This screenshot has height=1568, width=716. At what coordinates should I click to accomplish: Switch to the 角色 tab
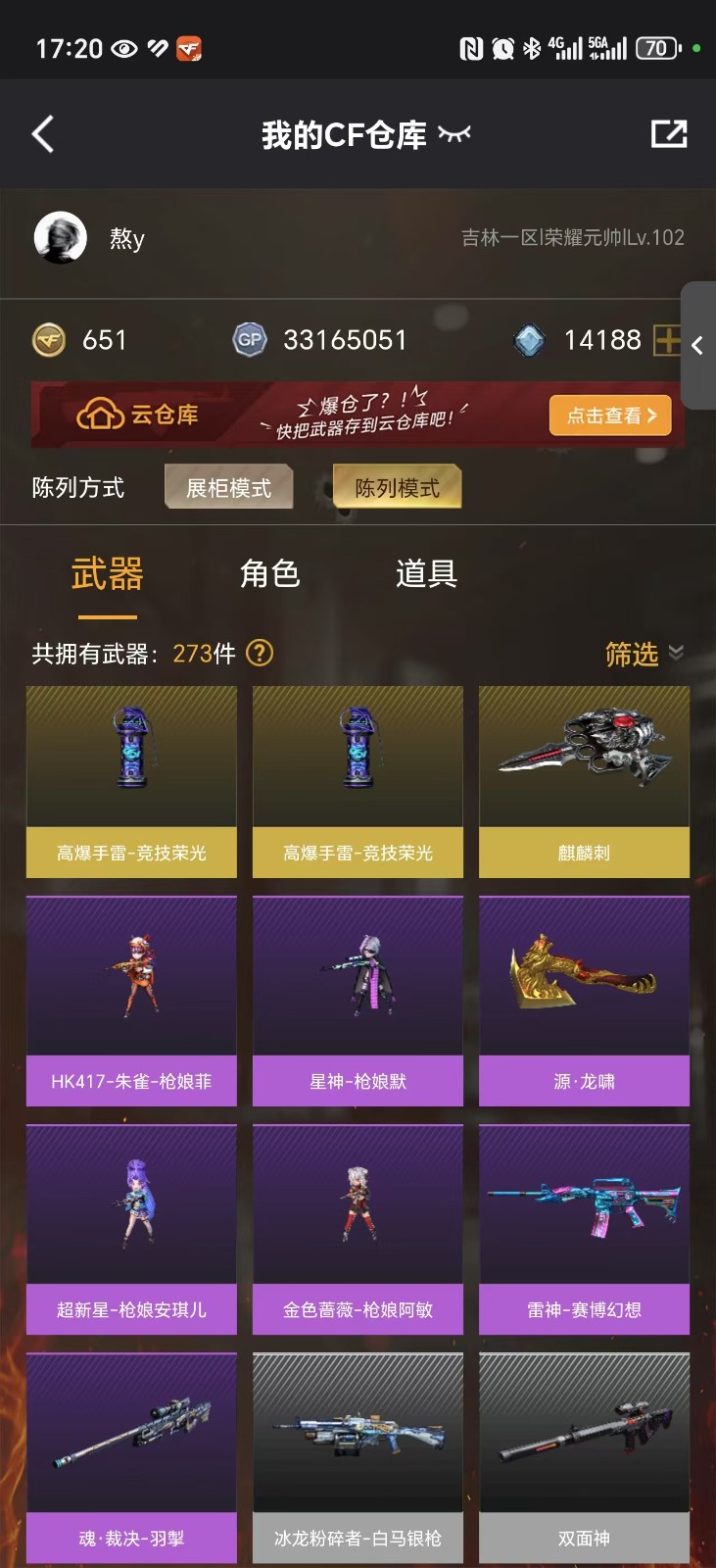[269, 574]
